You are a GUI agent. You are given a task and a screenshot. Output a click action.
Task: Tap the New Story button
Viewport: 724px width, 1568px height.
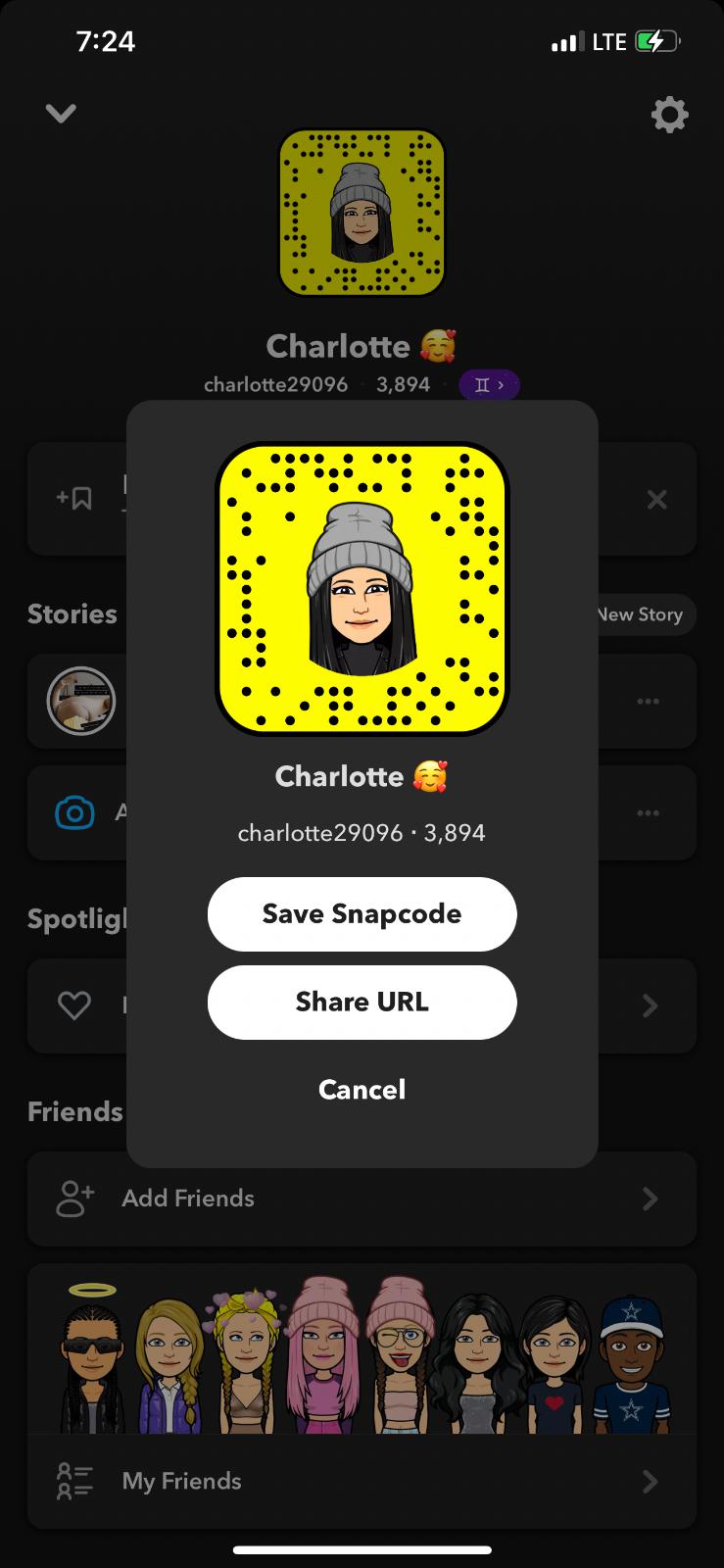tap(642, 614)
